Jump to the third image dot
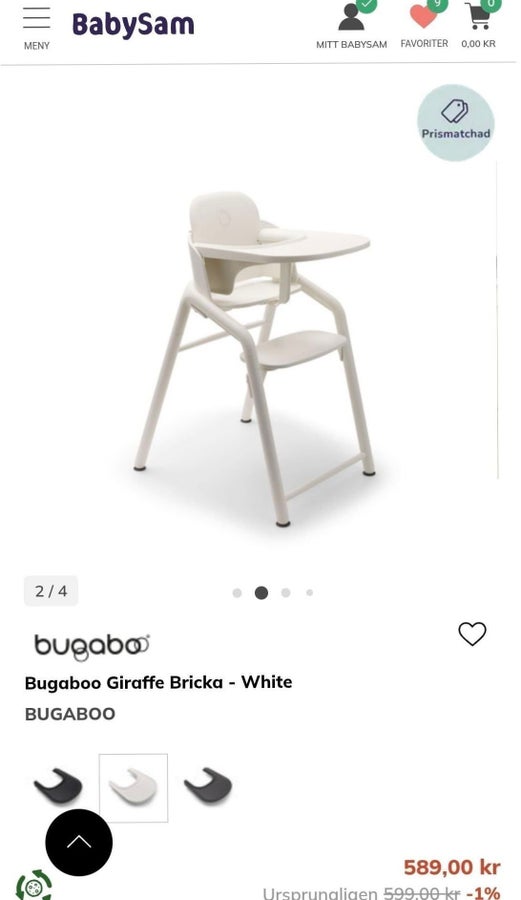 [x=286, y=593]
